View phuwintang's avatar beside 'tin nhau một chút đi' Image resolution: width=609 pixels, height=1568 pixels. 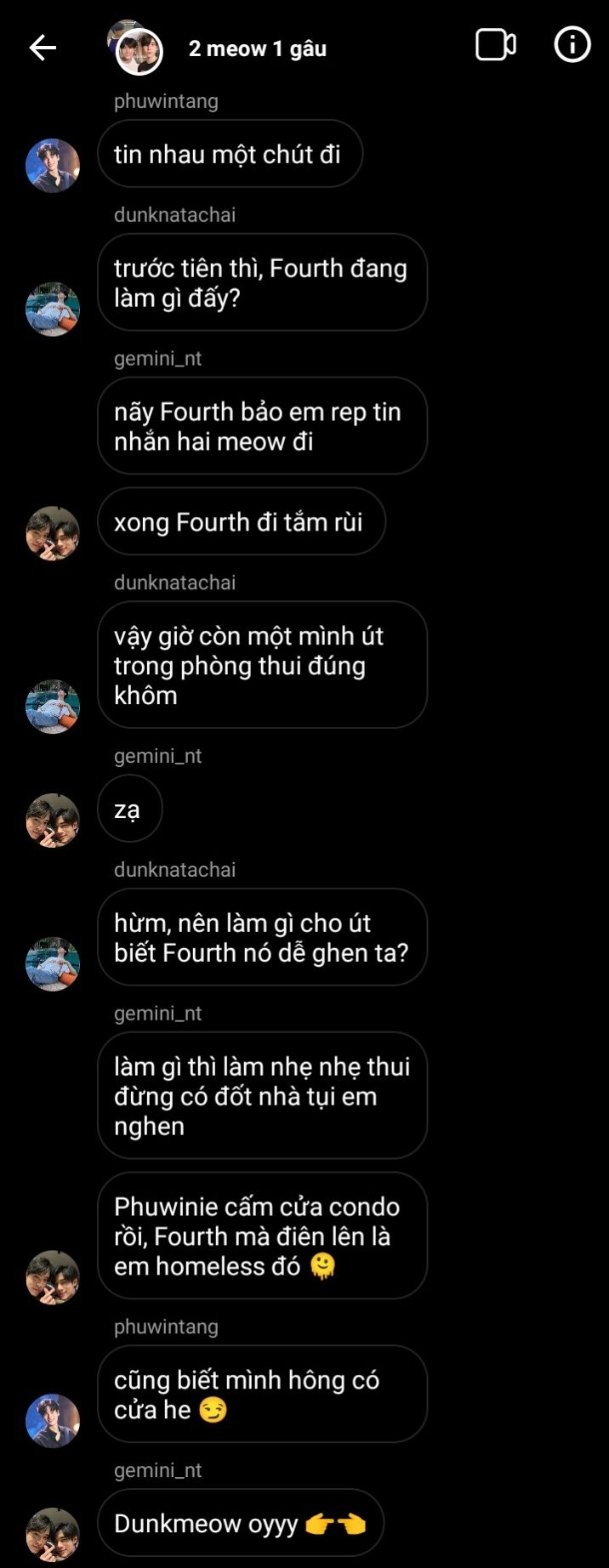53,165
